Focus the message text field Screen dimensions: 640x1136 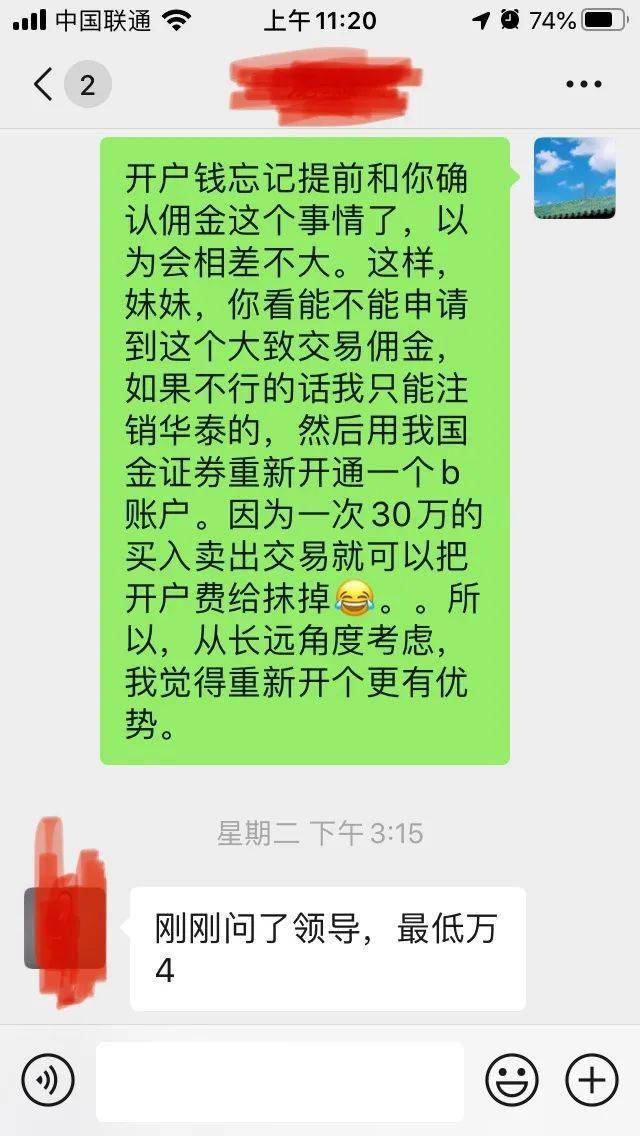280,1081
